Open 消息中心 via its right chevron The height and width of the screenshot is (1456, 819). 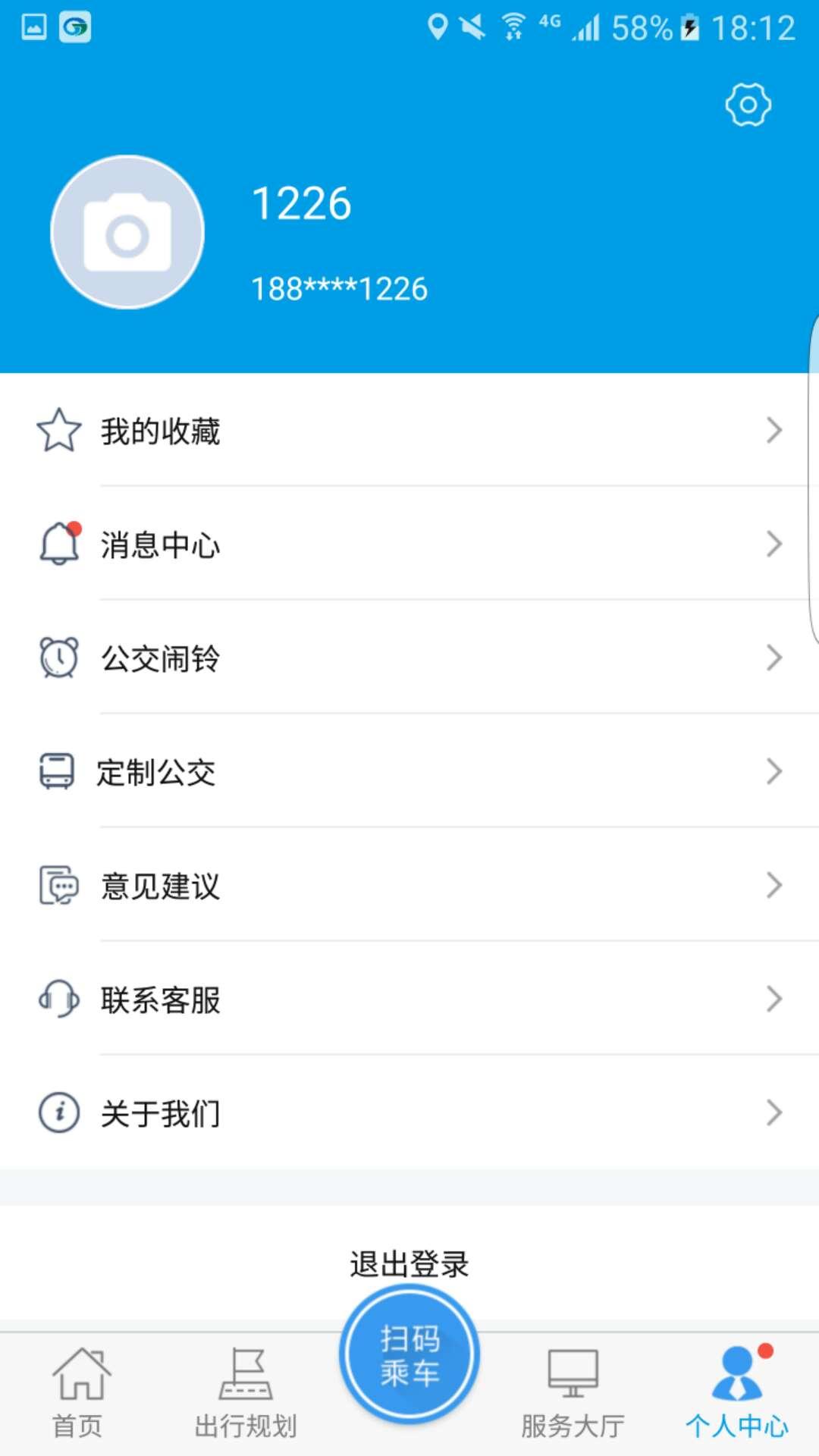[774, 544]
